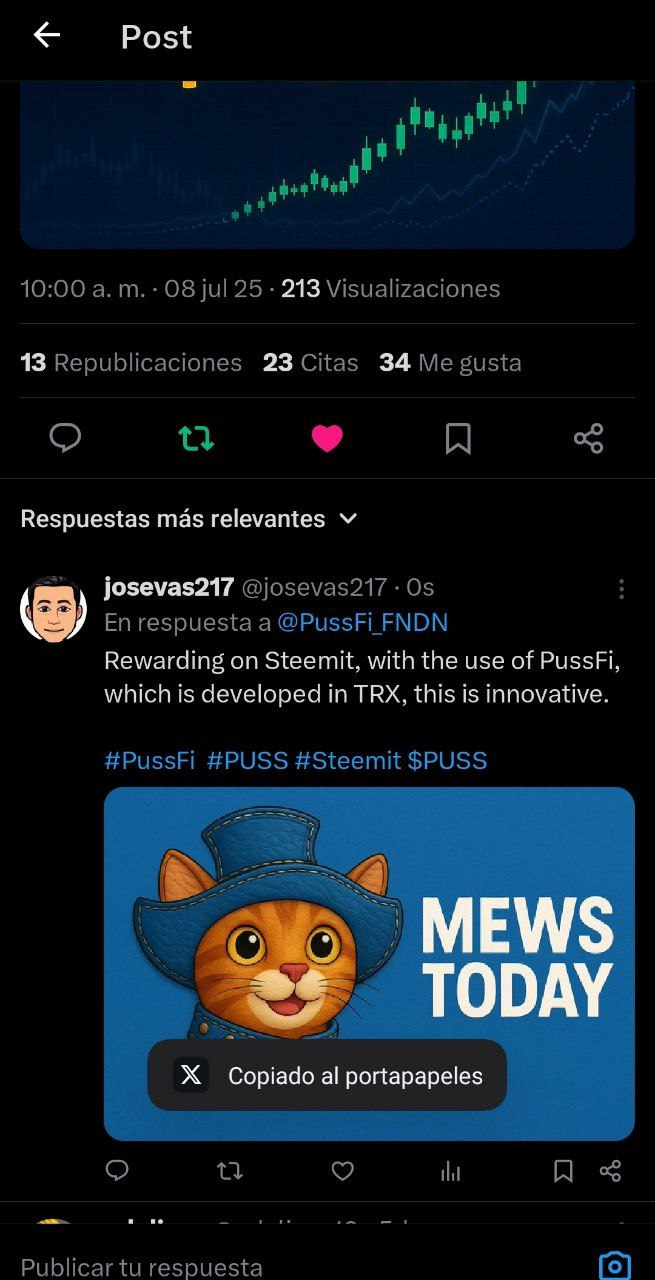Screen dimensions: 655x1280
Task: Open the @PussFi_FNDN mention link
Action: point(362,622)
